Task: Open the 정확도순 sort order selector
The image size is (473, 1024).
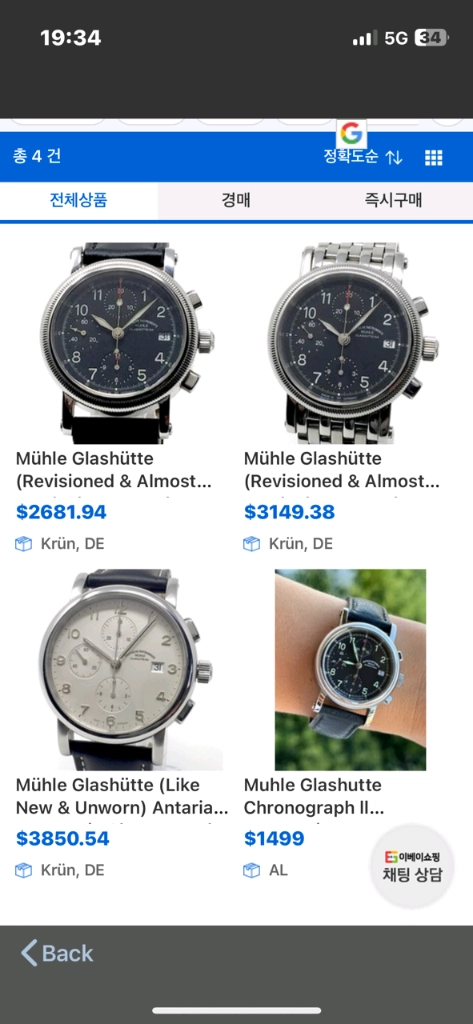Action: 363,157
